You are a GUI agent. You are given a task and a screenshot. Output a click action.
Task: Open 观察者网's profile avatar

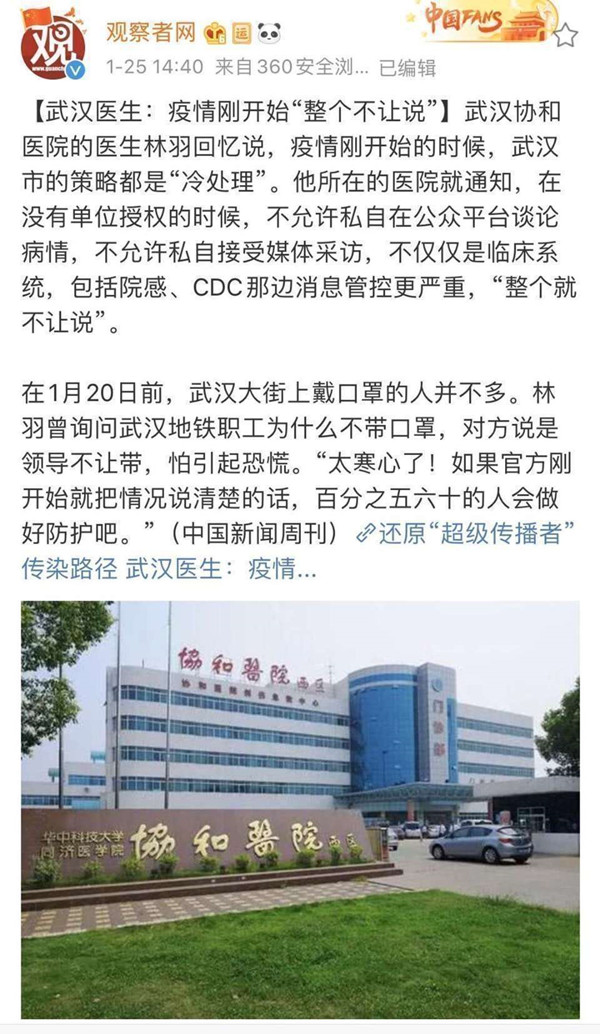[x=52, y=44]
